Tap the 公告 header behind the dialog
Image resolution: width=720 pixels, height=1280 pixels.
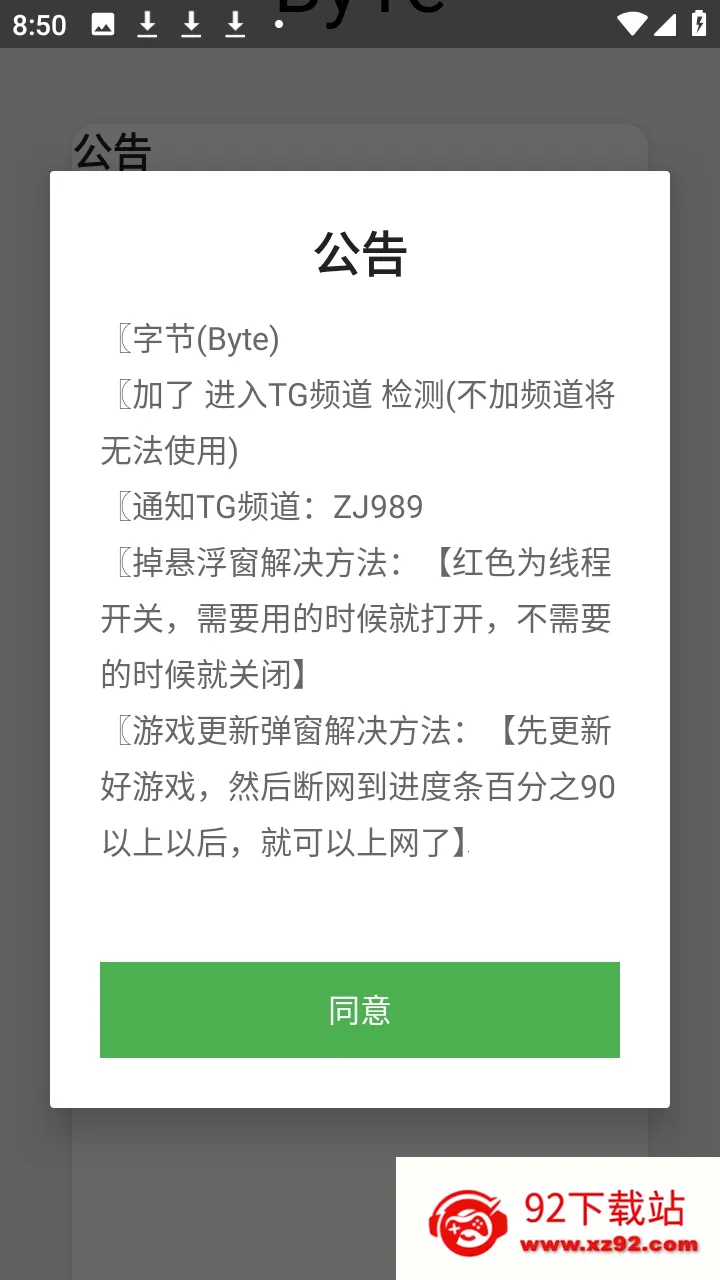coord(113,150)
